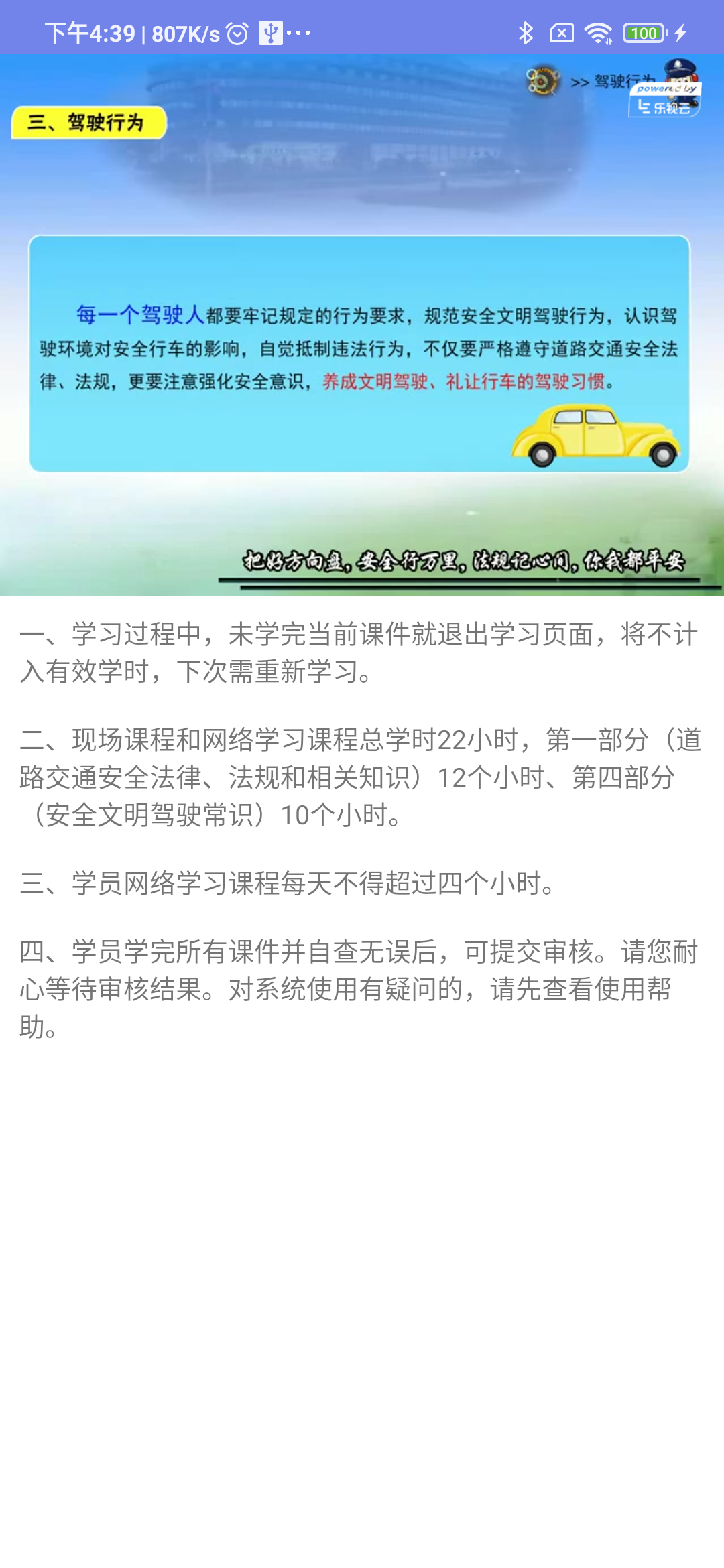The height and width of the screenshot is (1568, 724).
Task: Expand the '>>' chevron before 驾驶行为
Action: (581, 82)
